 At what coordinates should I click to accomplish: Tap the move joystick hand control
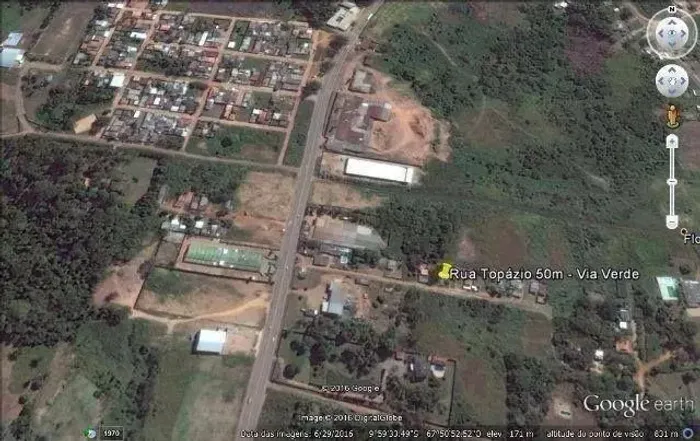point(672,80)
